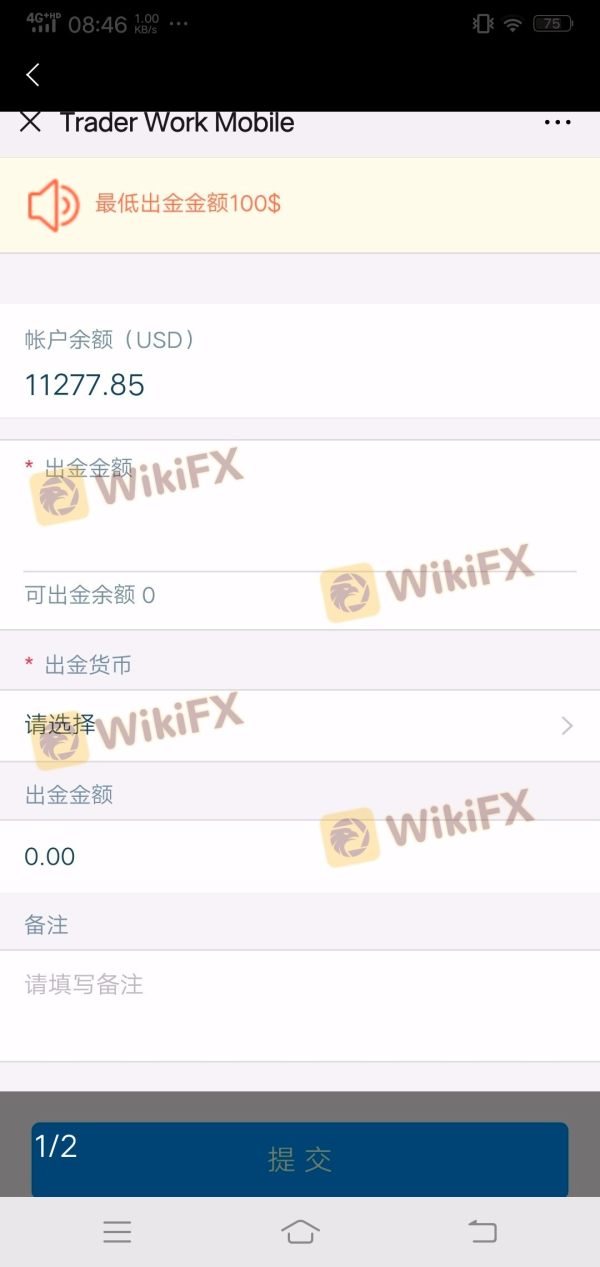Viewport: 600px width, 1267px height.
Task: Open the 请选择 currency dropdown
Action: point(300,726)
